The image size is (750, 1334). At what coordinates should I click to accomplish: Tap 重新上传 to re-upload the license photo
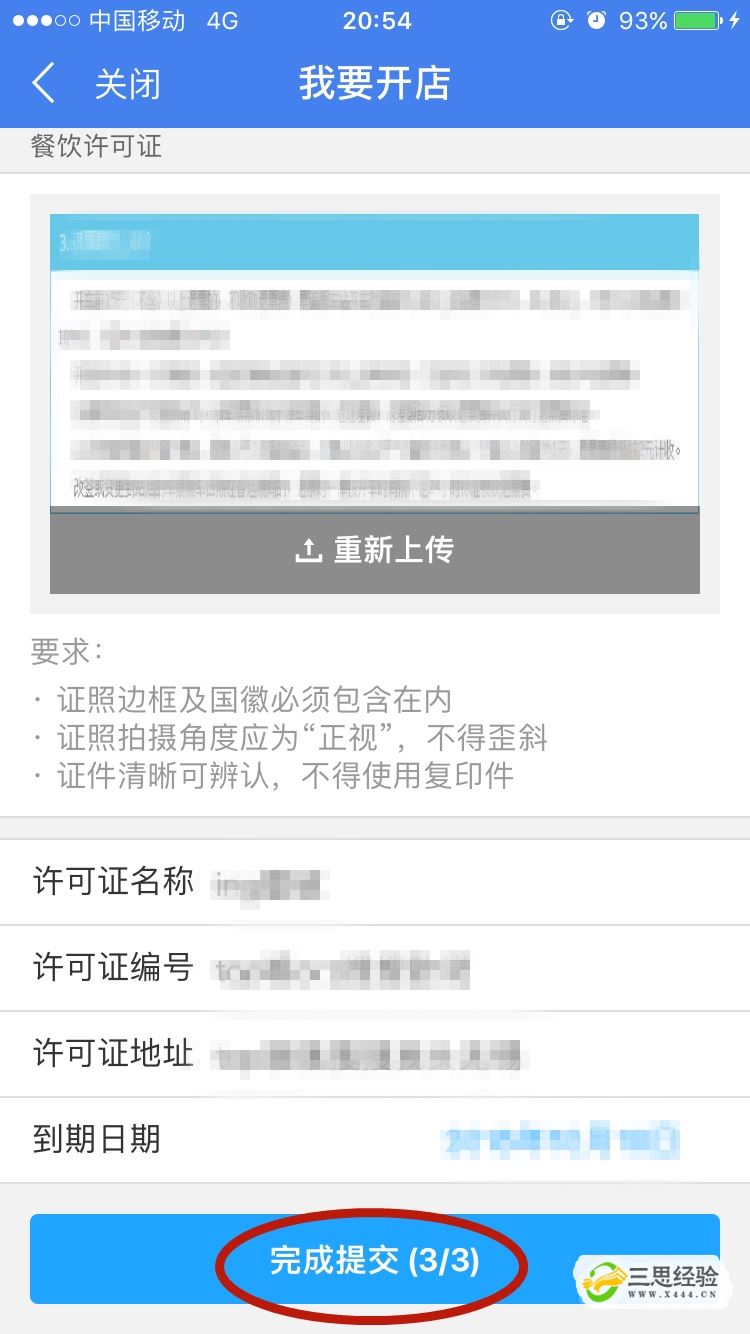[375, 550]
